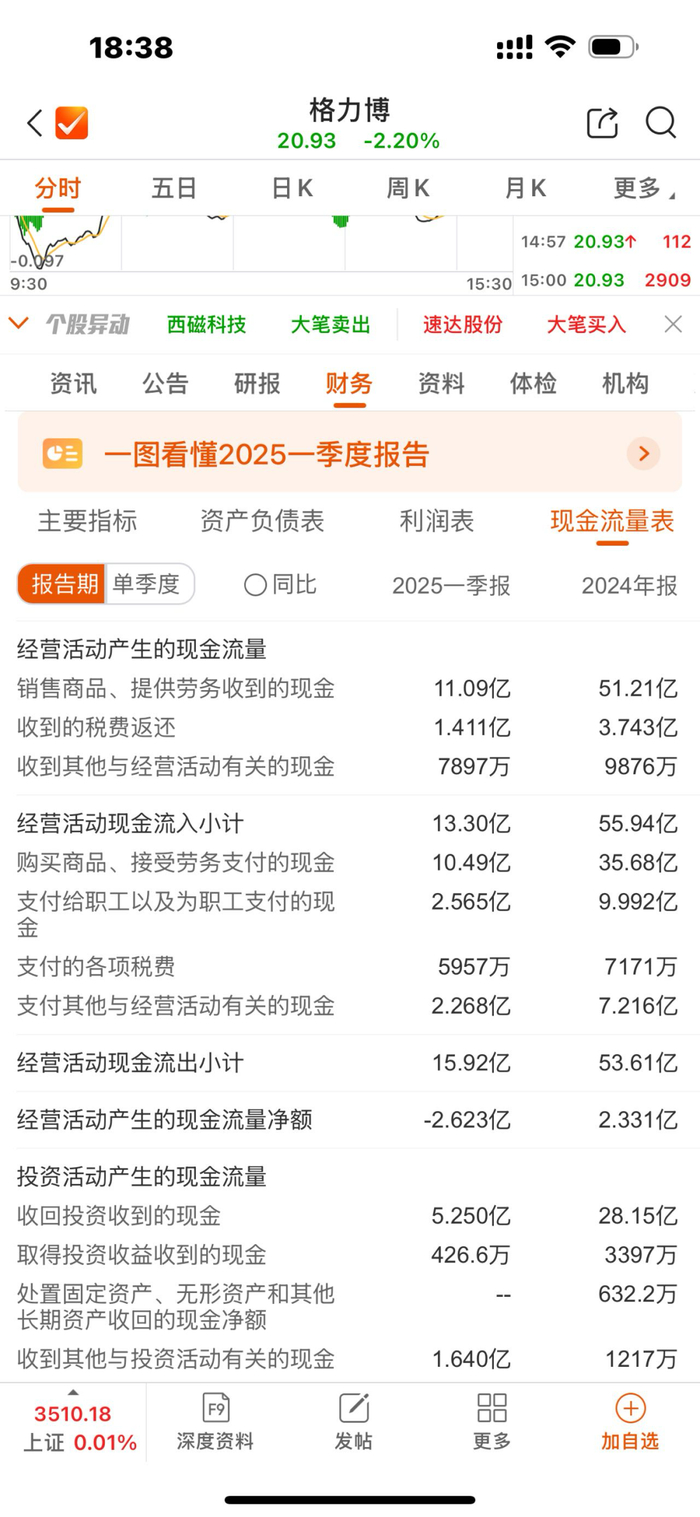700x1517 pixels.
Task: Dismiss the 个股异动 ticker bar
Action: [x=673, y=324]
